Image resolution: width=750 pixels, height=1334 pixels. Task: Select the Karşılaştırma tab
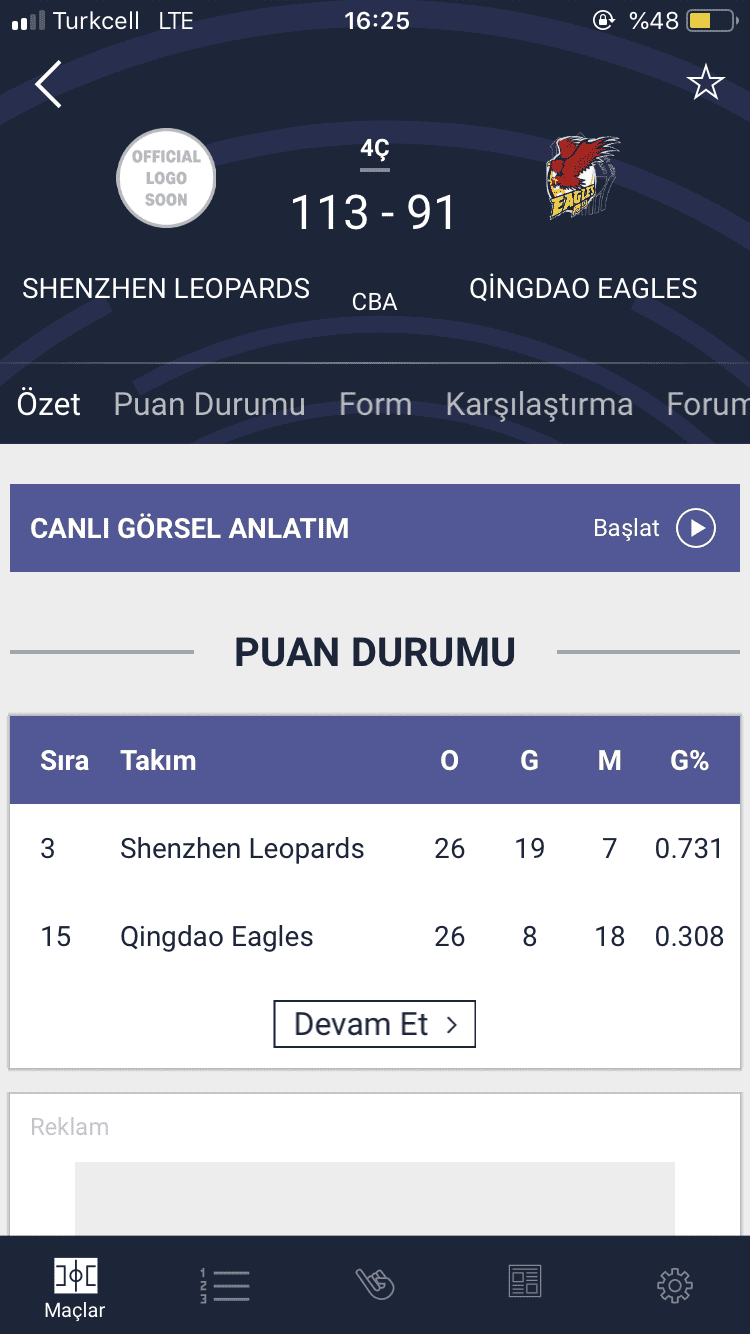click(539, 404)
